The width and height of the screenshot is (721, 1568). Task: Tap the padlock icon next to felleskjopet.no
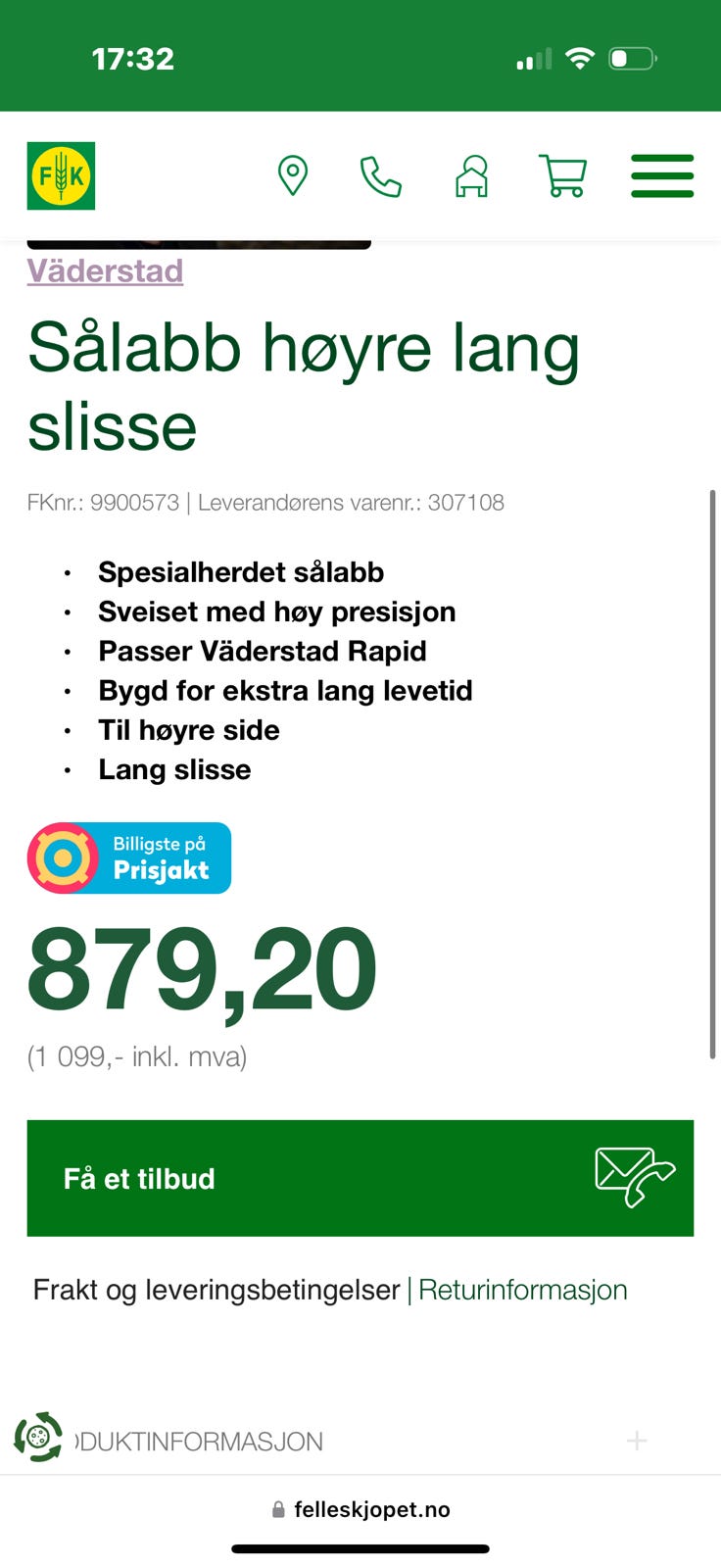coord(279,1509)
